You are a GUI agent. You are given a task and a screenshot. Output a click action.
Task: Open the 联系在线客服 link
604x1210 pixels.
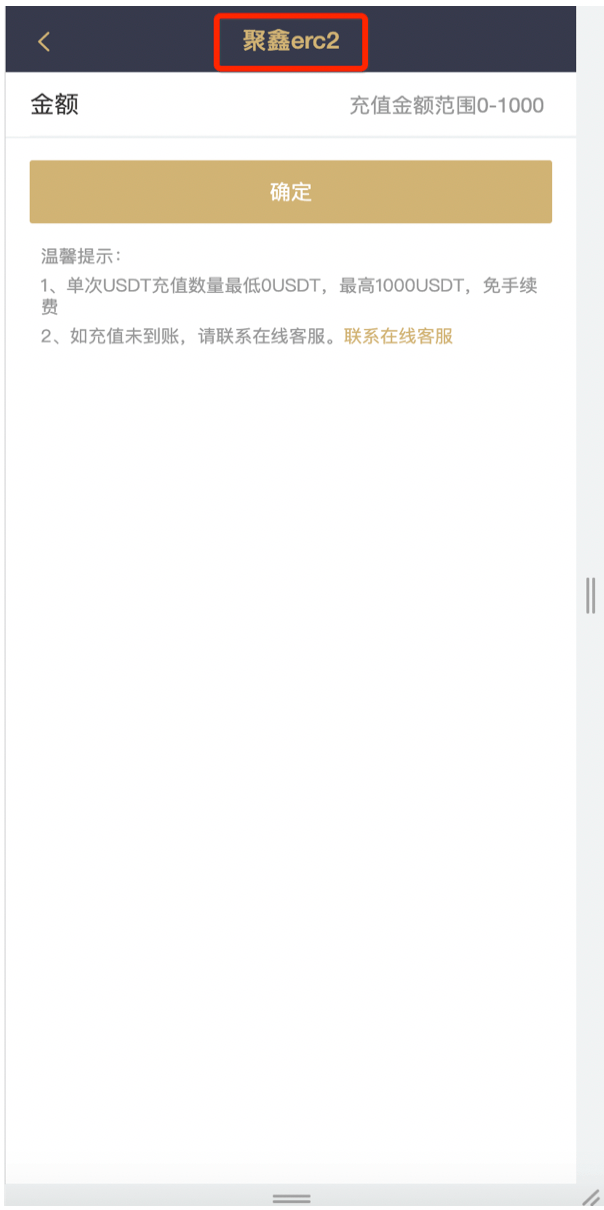399,336
